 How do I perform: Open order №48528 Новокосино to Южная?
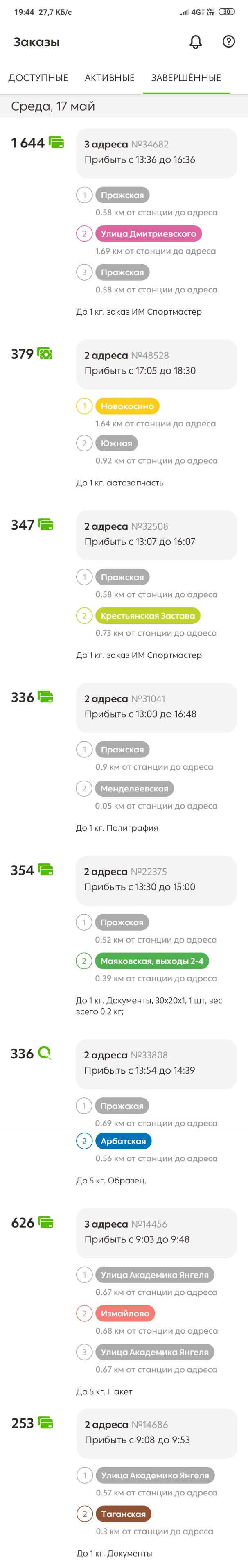coord(156,363)
